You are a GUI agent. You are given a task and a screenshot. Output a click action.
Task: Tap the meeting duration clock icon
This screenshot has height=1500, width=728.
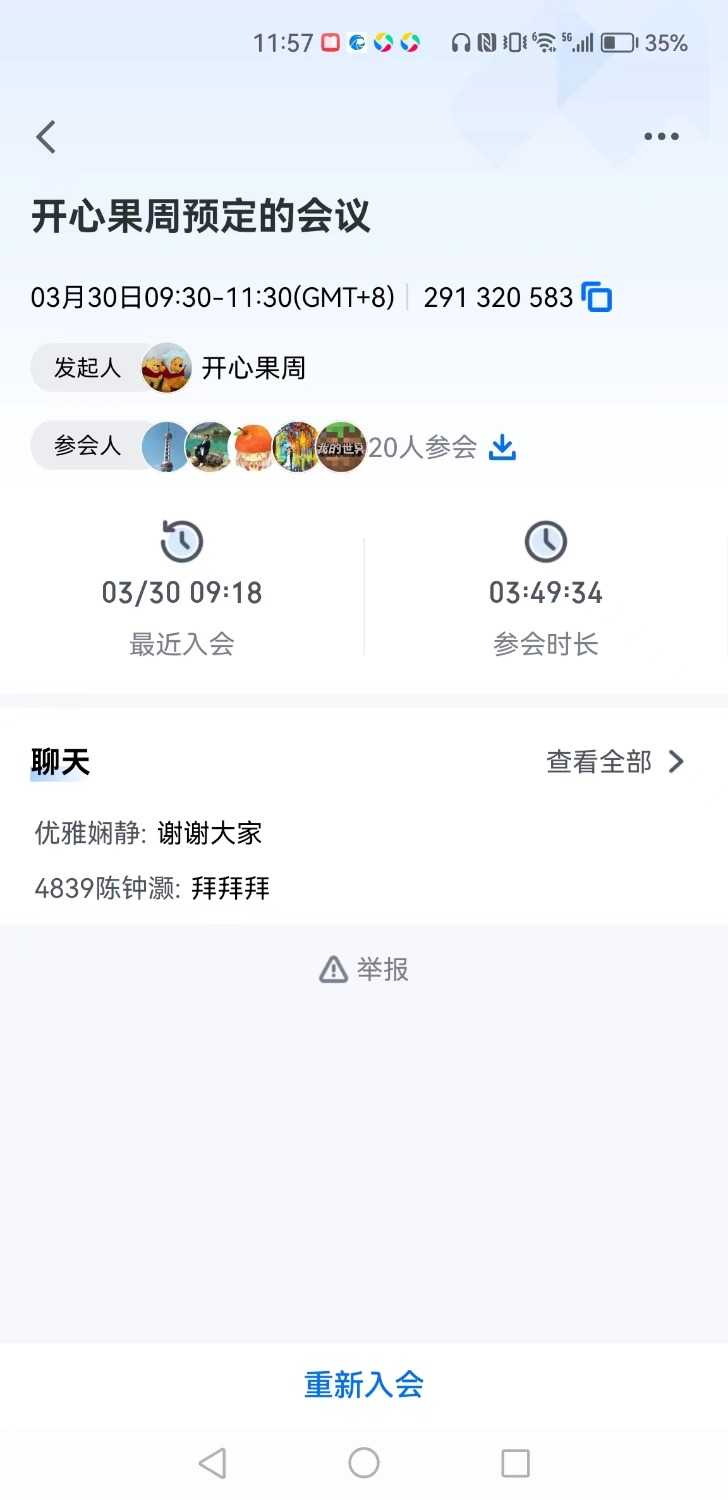click(x=546, y=540)
